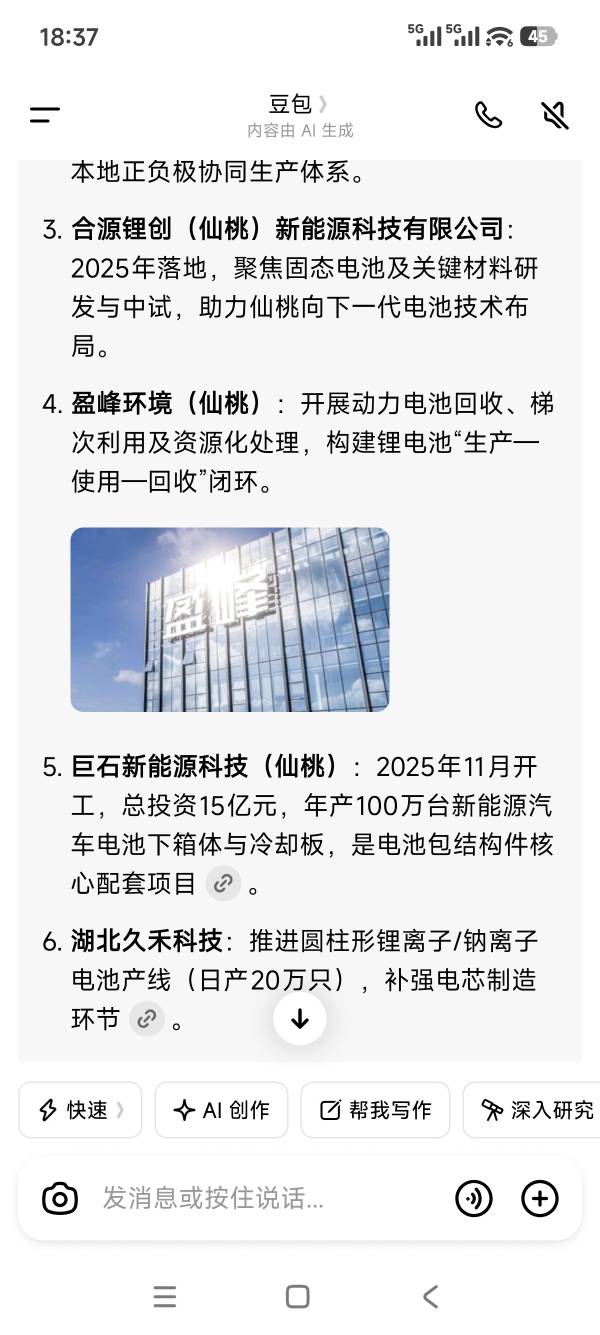The height and width of the screenshot is (1335, 600).
Task: Choose the 帮我写作 chip
Action: pyautogui.click(x=375, y=1110)
